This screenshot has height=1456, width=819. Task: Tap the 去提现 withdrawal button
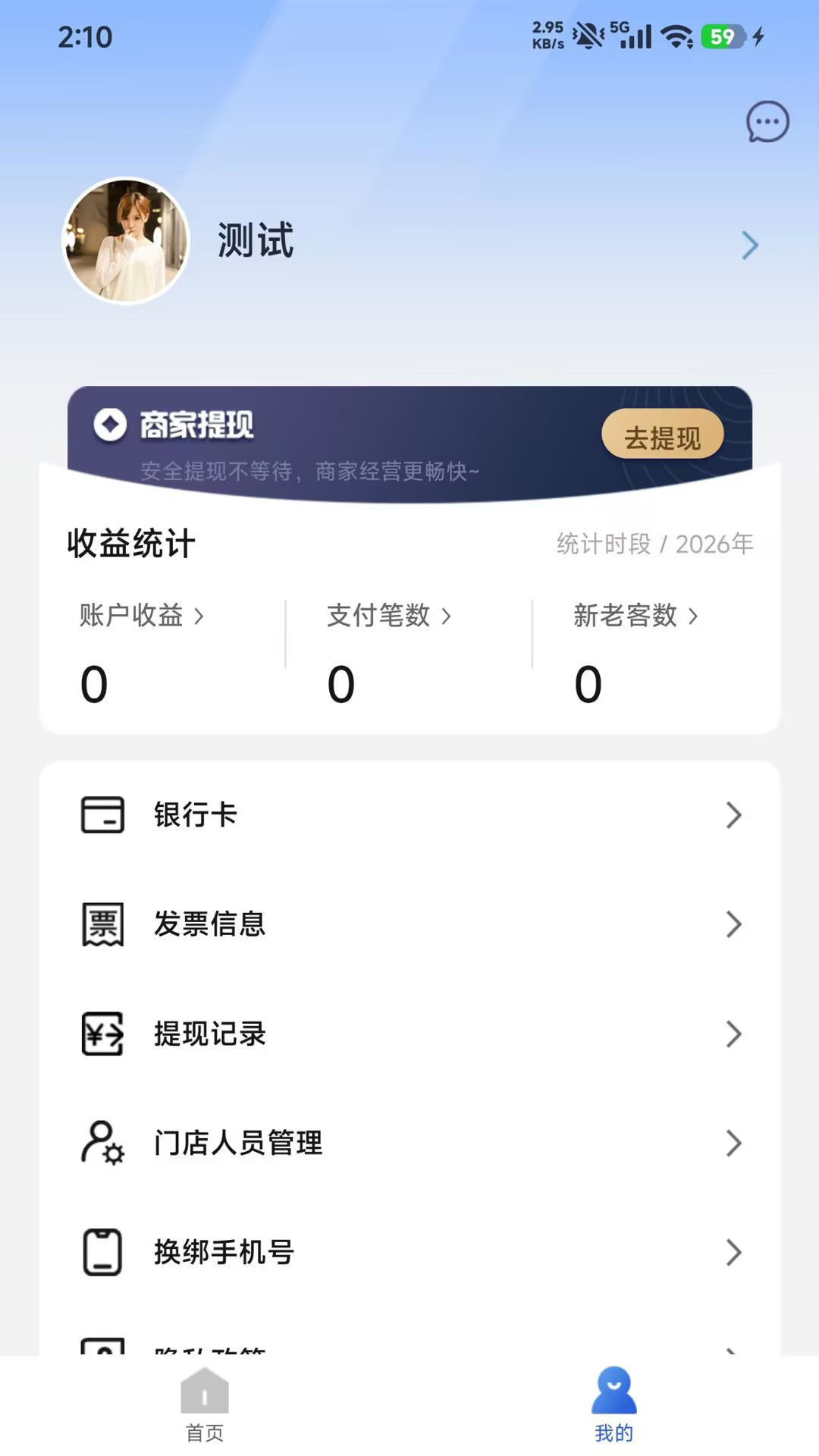662,433
